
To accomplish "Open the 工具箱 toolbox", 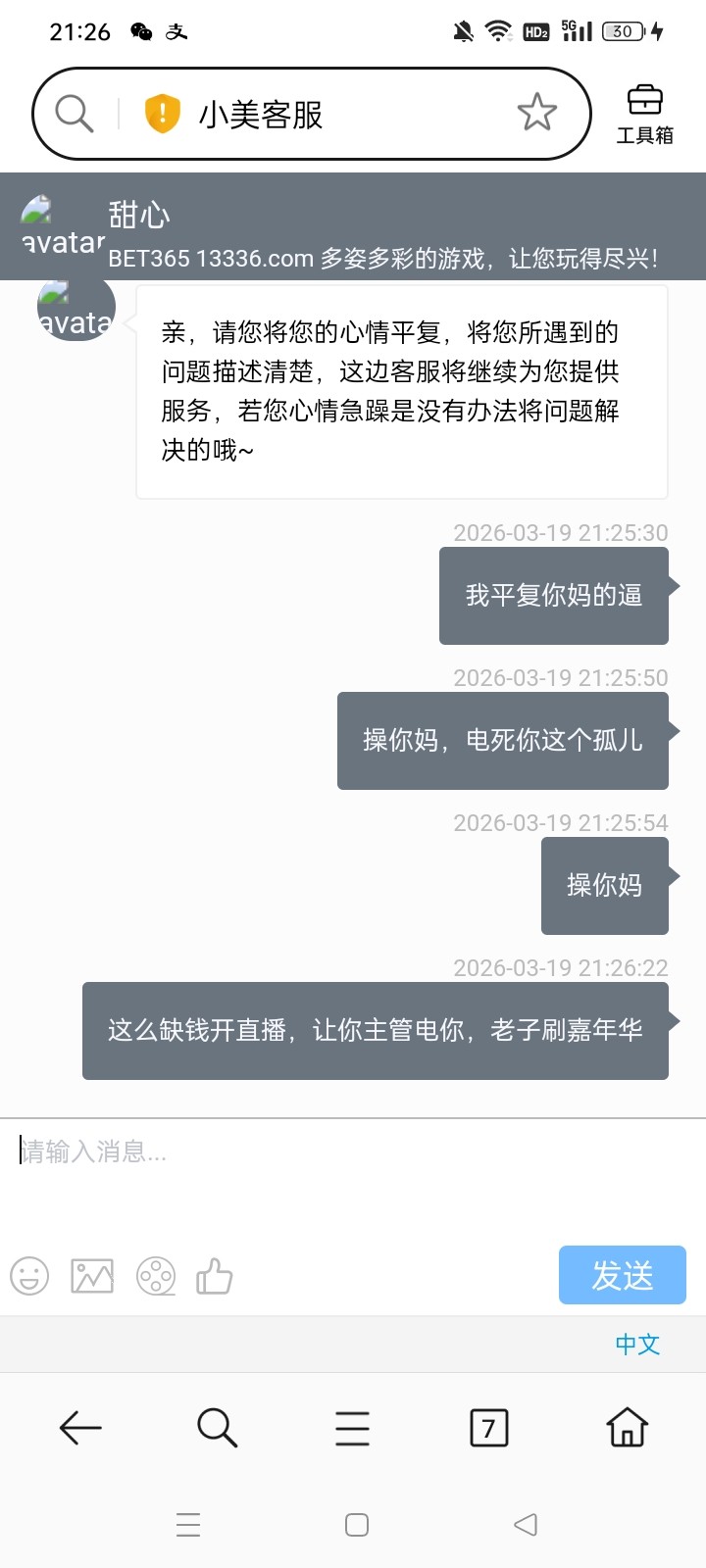I will click(644, 115).
